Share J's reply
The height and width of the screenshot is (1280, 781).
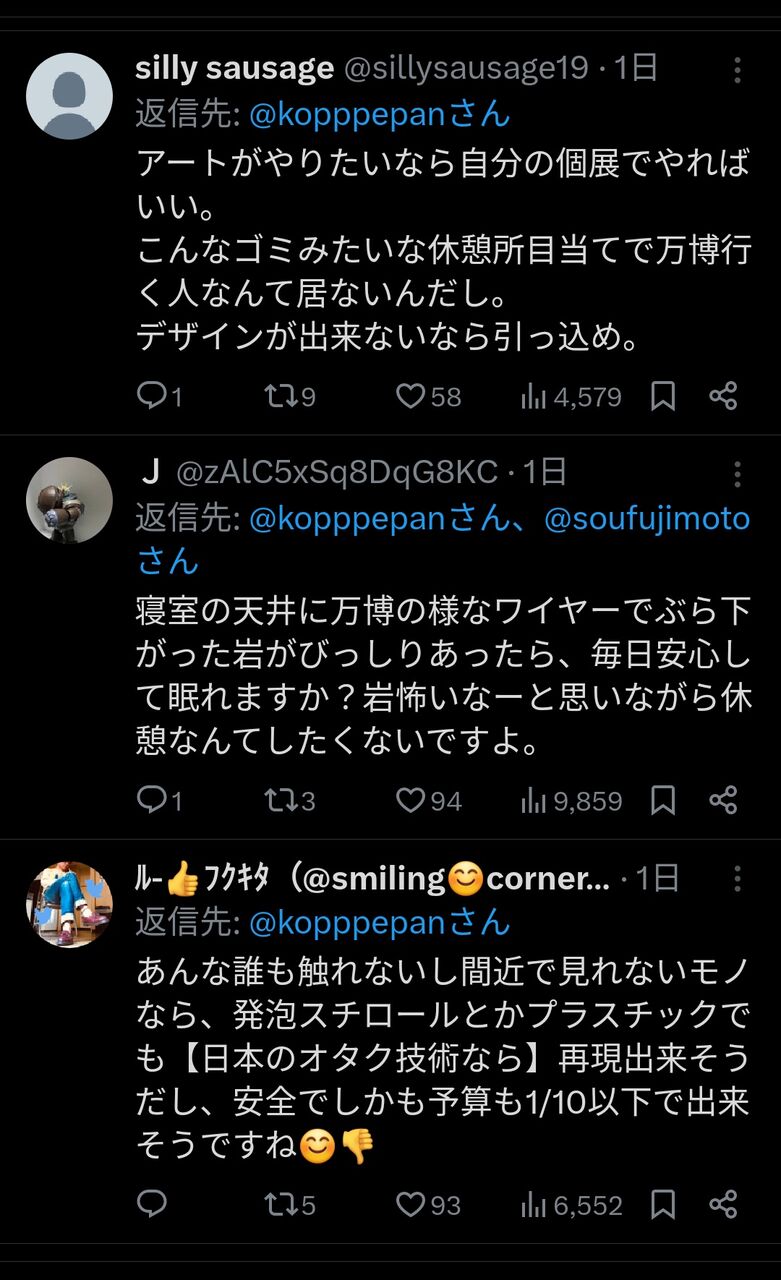click(x=723, y=800)
